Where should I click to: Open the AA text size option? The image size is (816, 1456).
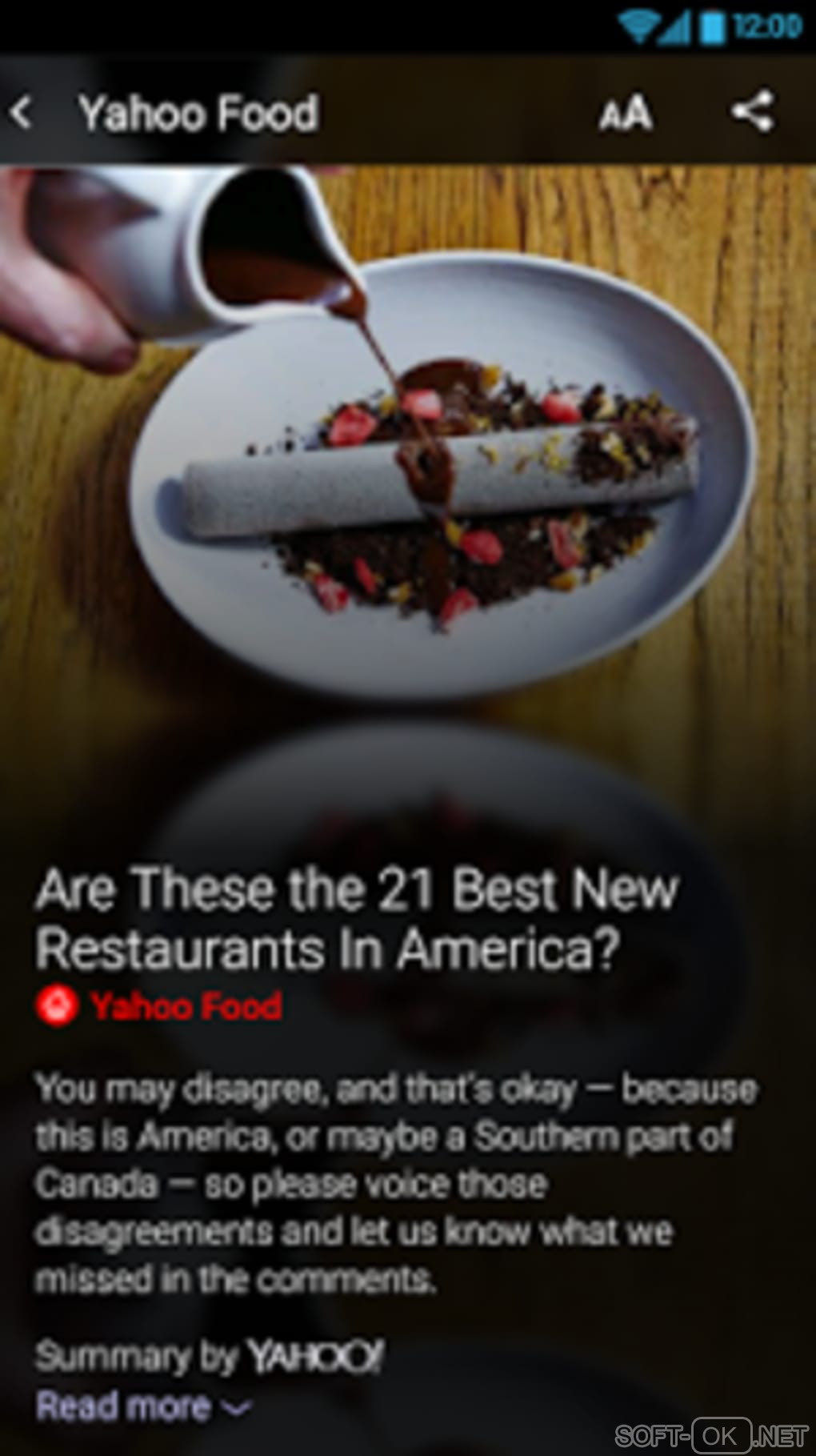(626, 114)
